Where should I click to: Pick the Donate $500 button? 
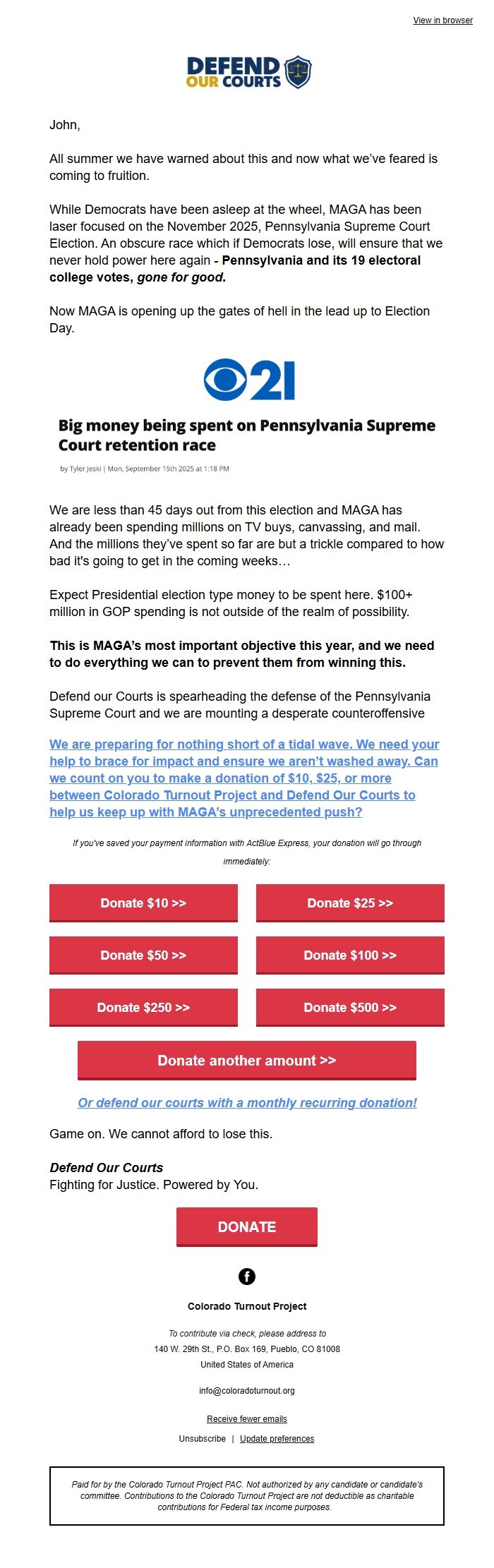[350, 1007]
